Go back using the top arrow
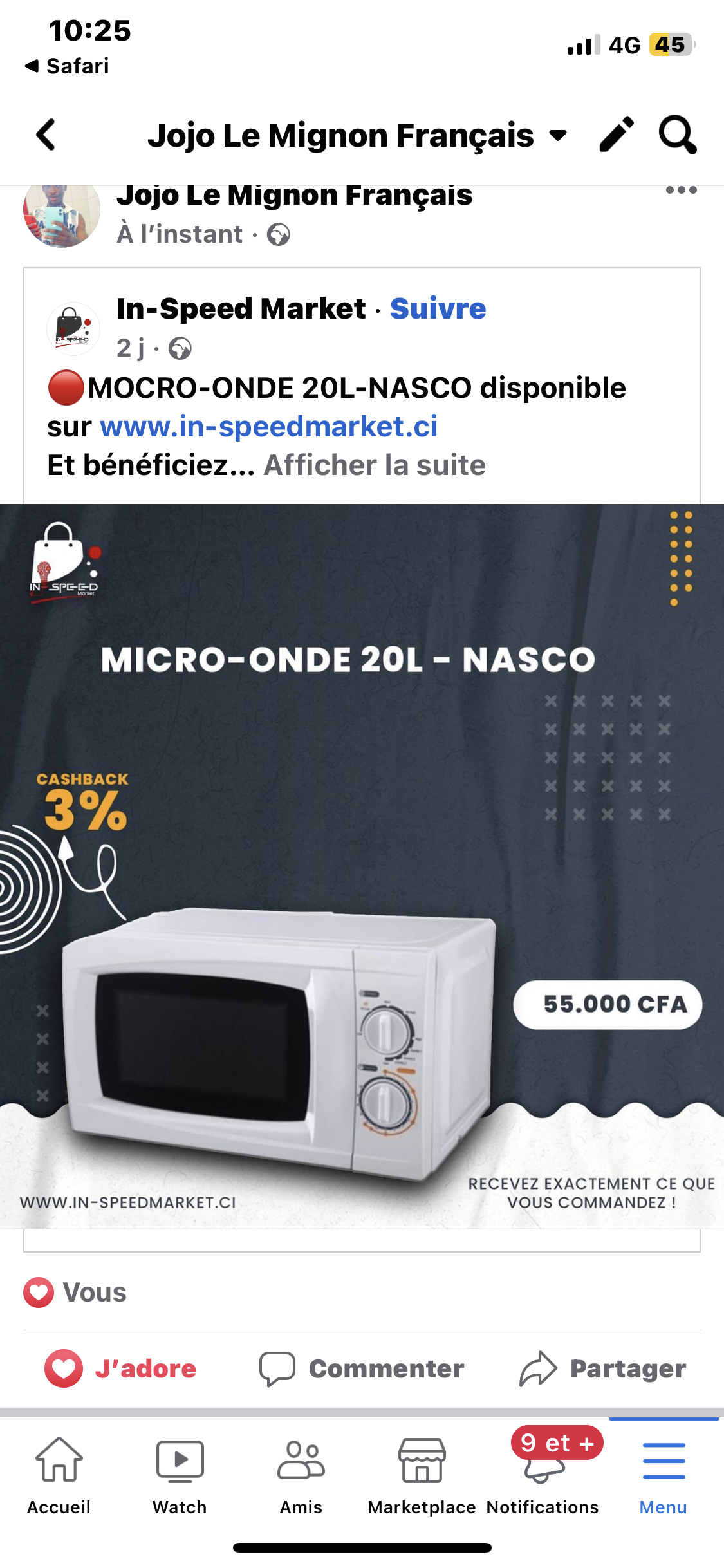 coord(46,135)
